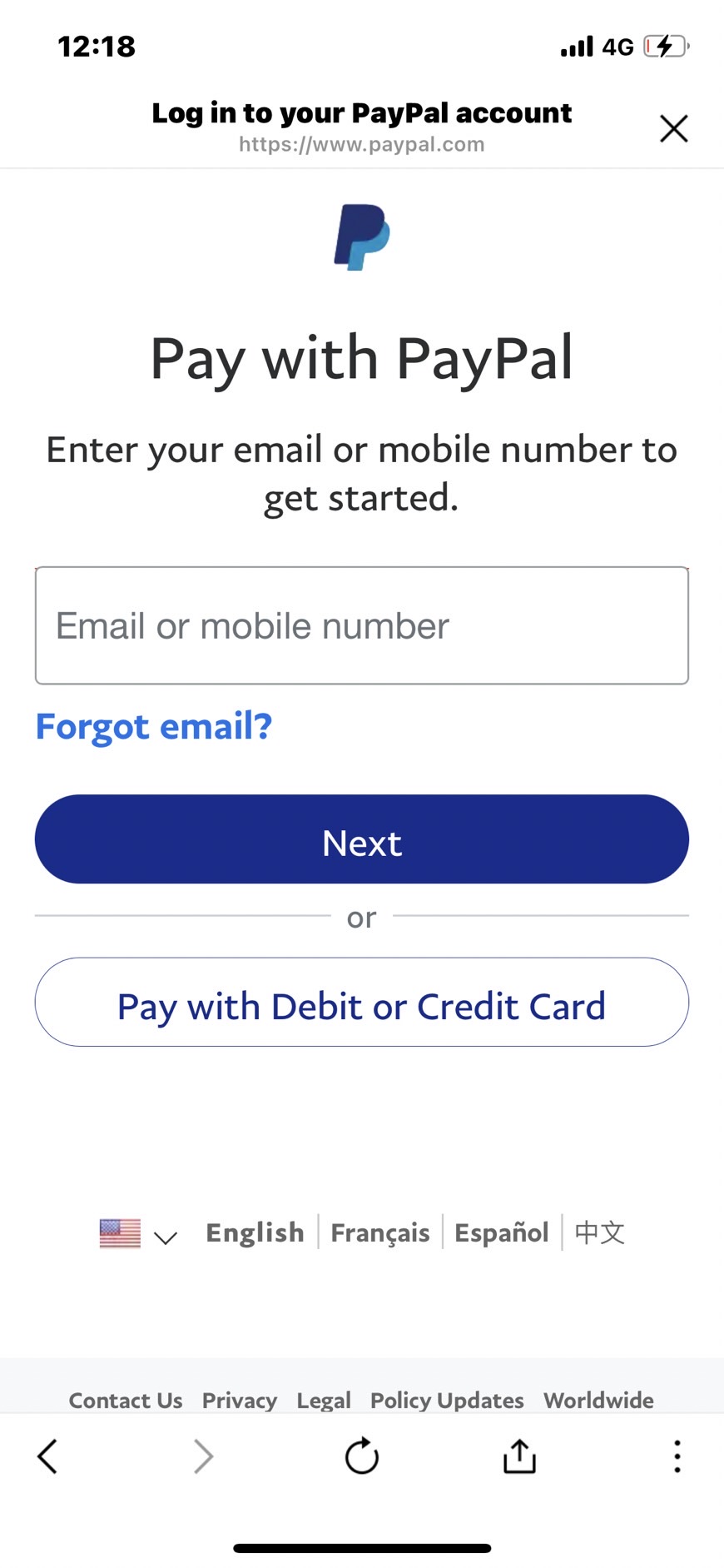Select English language
Viewport: 724px width, 1568px height.
click(x=255, y=1232)
